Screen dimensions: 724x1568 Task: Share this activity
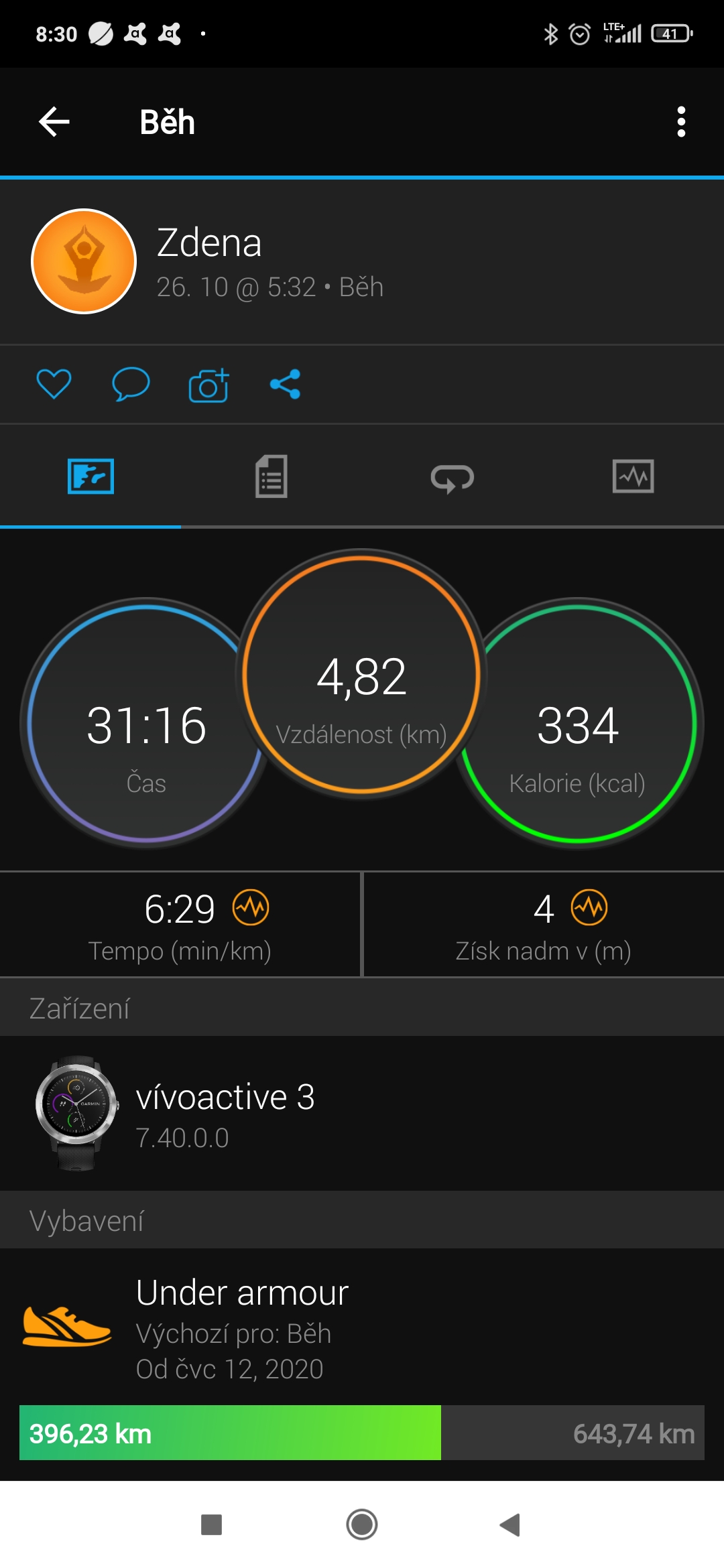point(285,384)
